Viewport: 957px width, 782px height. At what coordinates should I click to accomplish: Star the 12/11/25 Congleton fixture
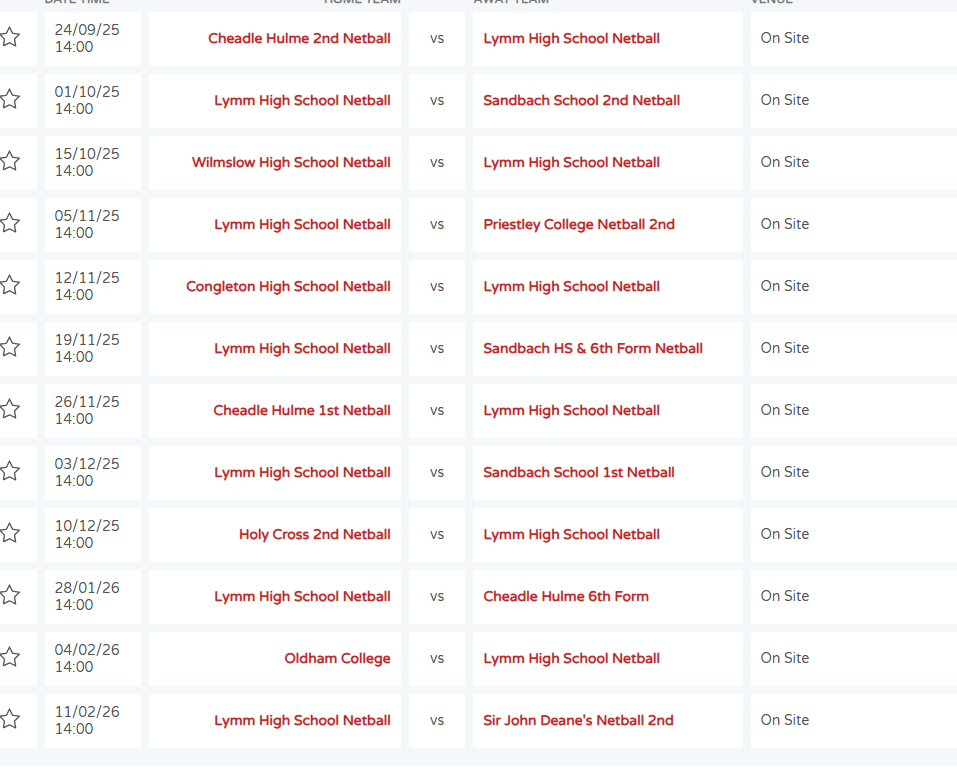coord(10,286)
